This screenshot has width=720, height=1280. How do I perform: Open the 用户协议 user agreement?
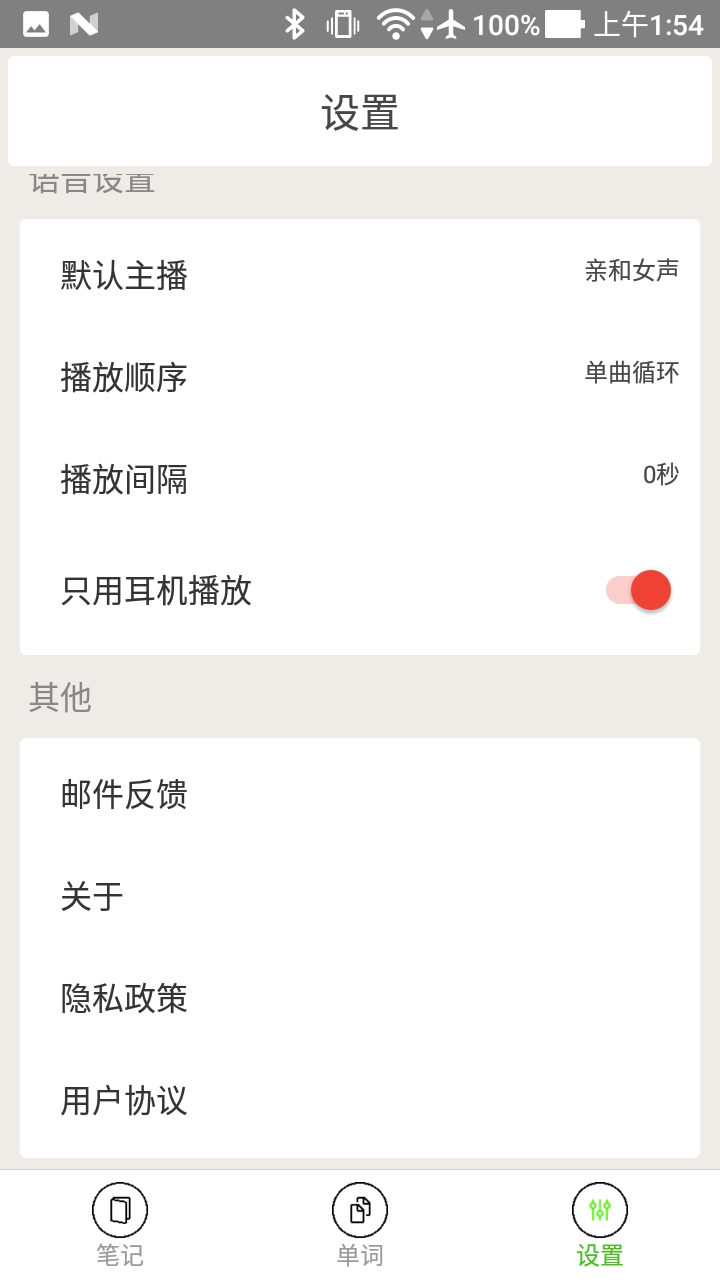tap(360, 1100)
